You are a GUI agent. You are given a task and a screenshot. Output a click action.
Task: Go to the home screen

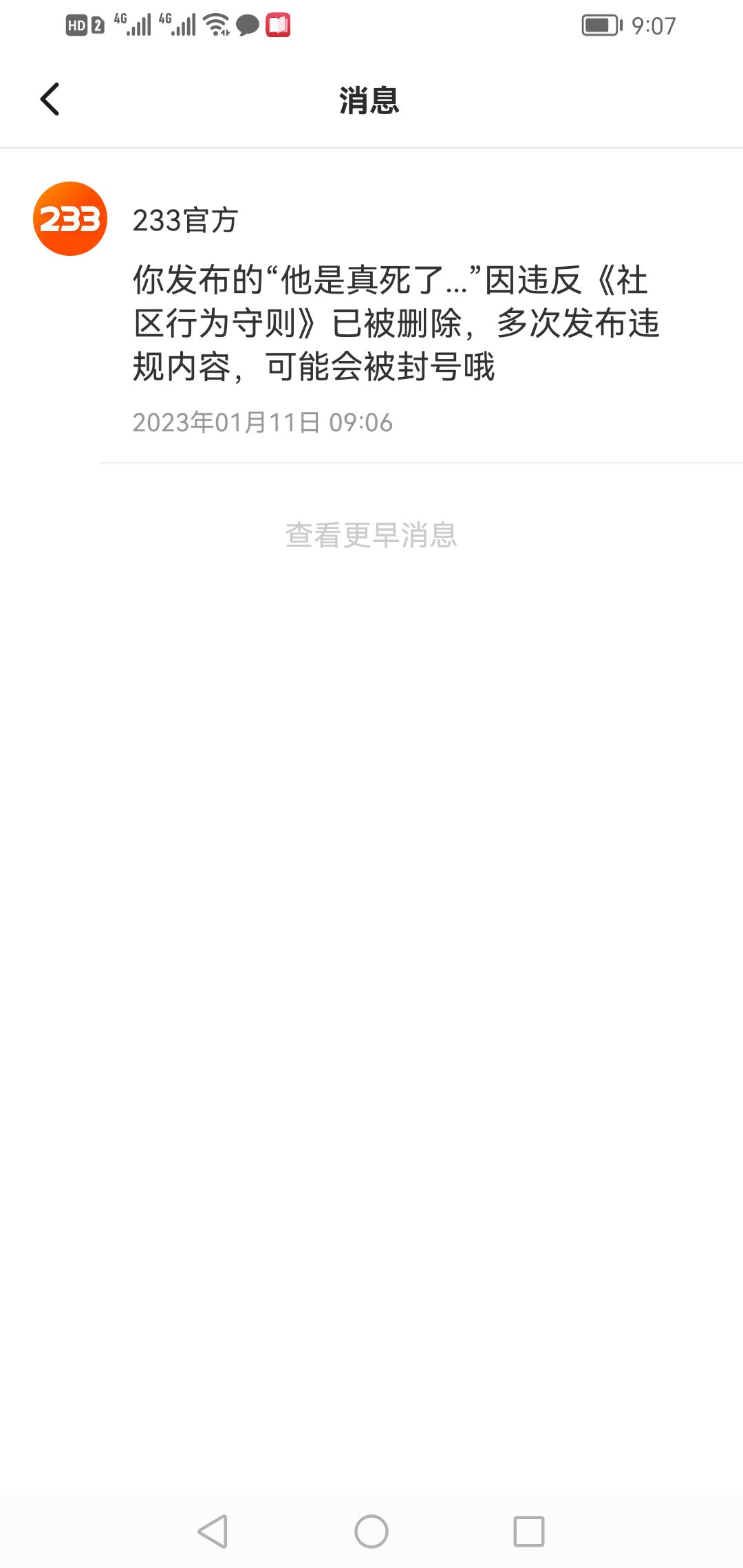[x=371, y=1531]
